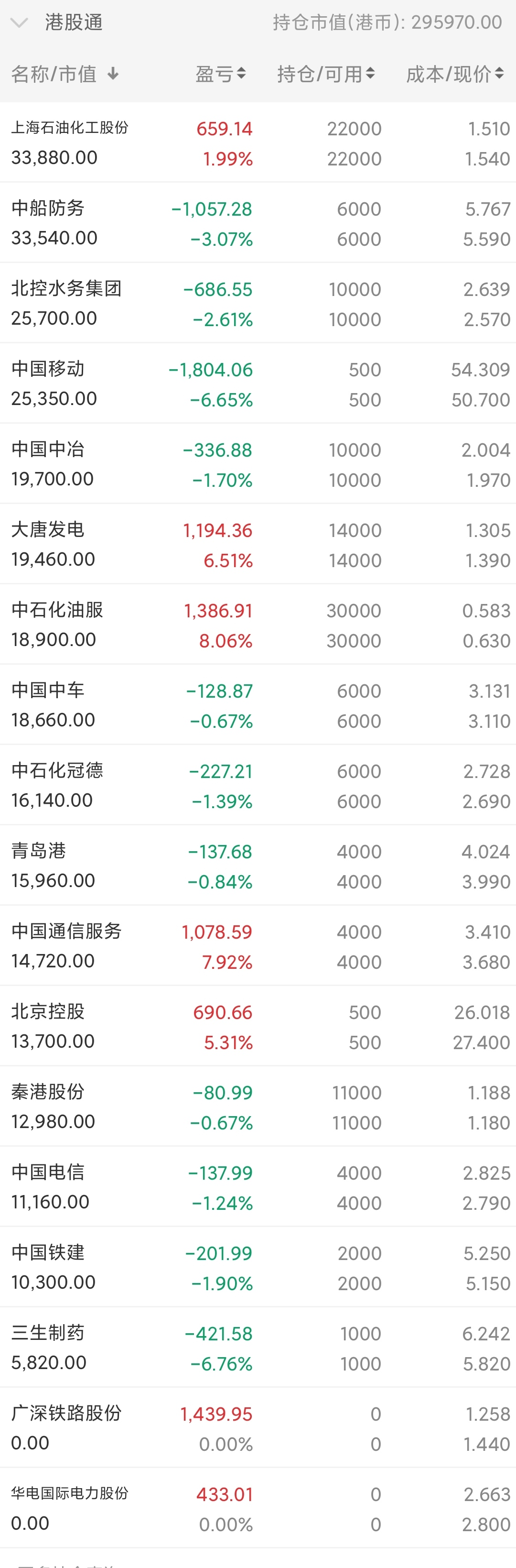Open the 青岛港 row

258,866
